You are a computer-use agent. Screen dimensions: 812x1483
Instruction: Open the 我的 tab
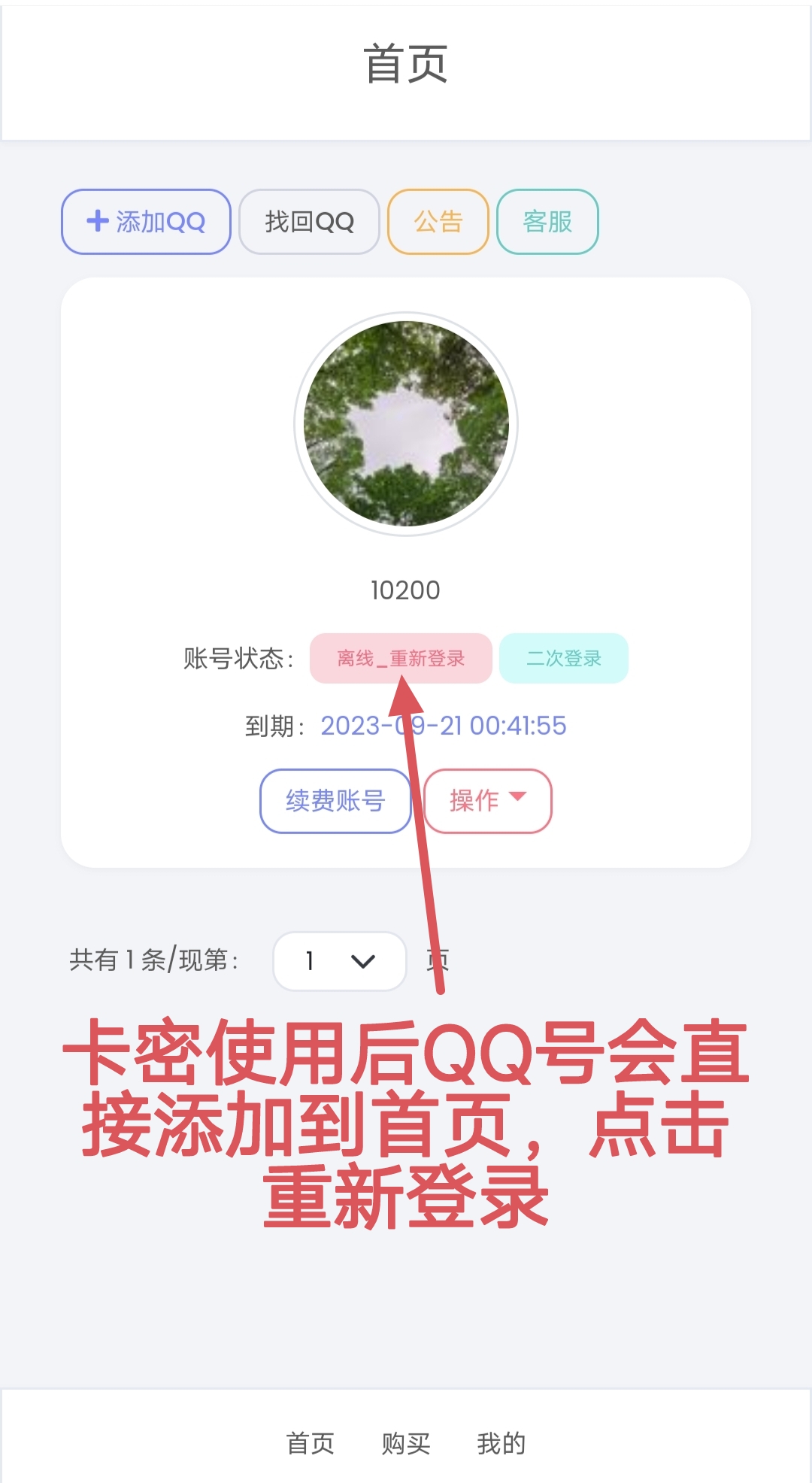501,1443
